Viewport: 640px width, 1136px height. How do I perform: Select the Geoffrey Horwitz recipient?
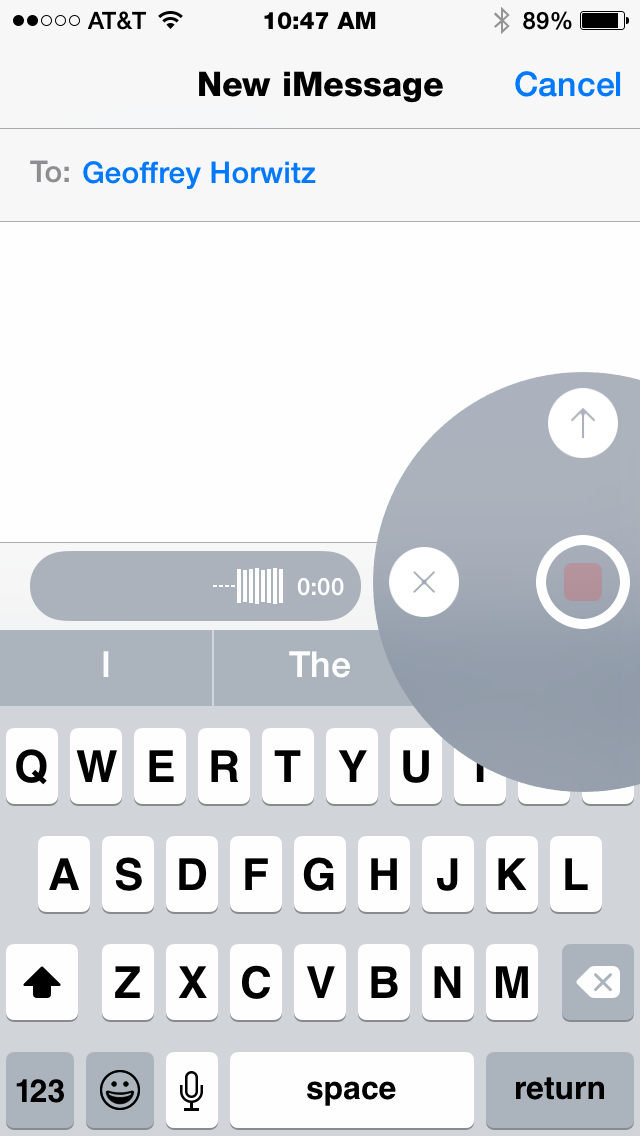199,173
